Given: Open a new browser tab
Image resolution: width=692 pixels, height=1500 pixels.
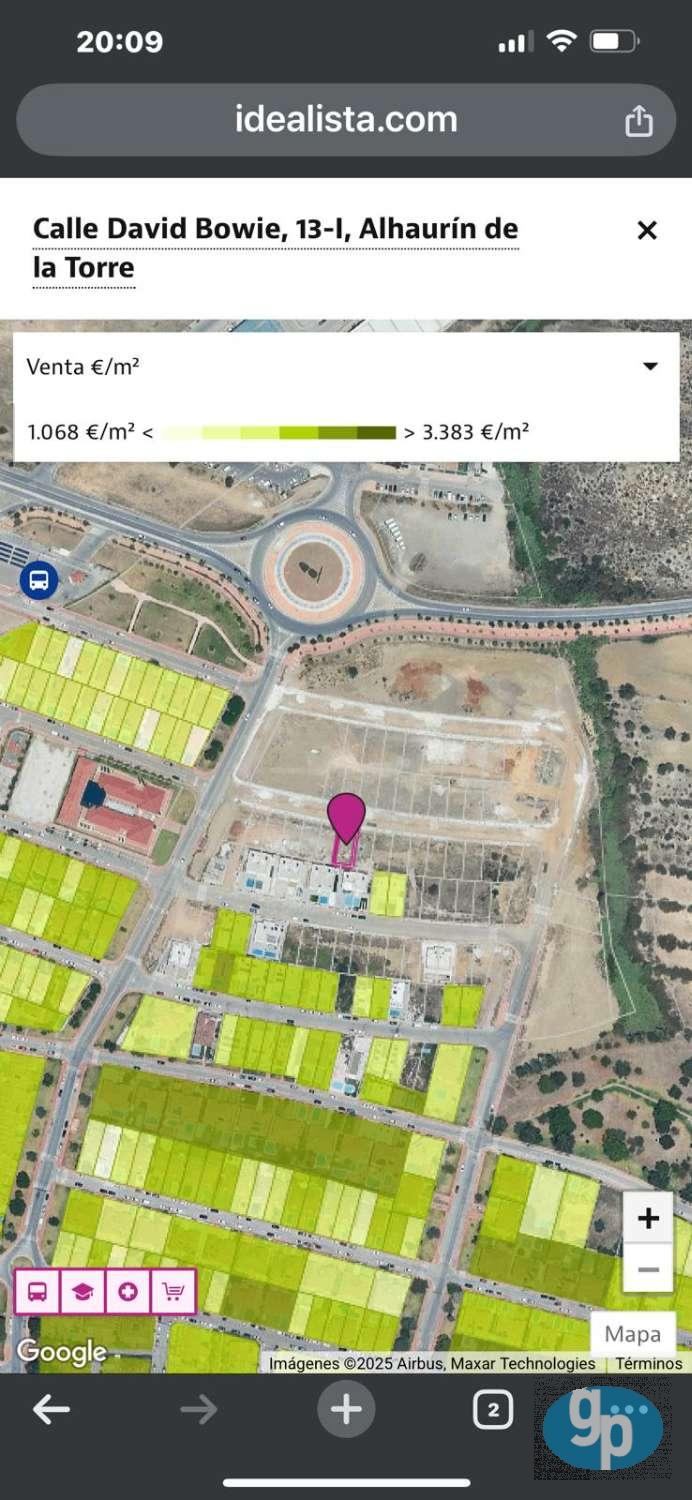Looking at the screenshot, I should 346,1410.
